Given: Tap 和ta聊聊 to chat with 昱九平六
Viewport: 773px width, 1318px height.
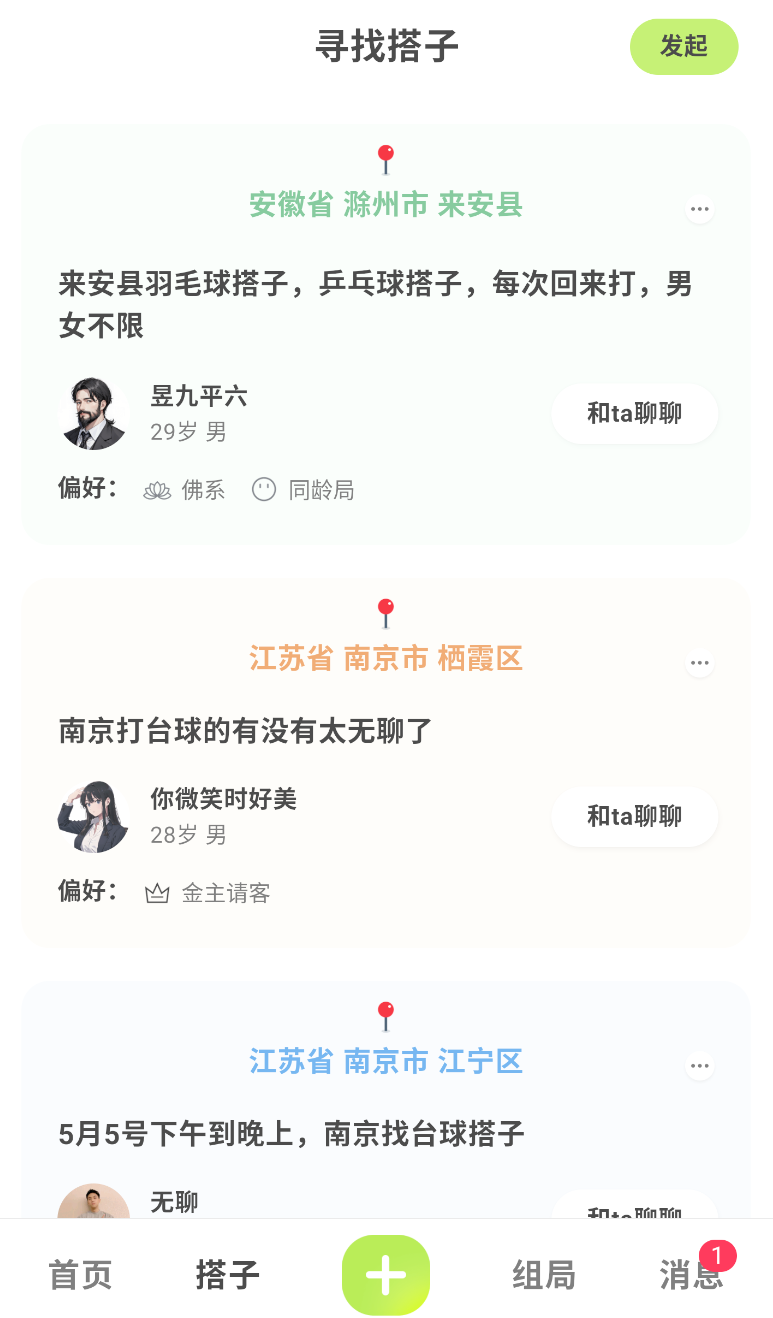Looking at the screenshot, I should (x=635, y=413).
